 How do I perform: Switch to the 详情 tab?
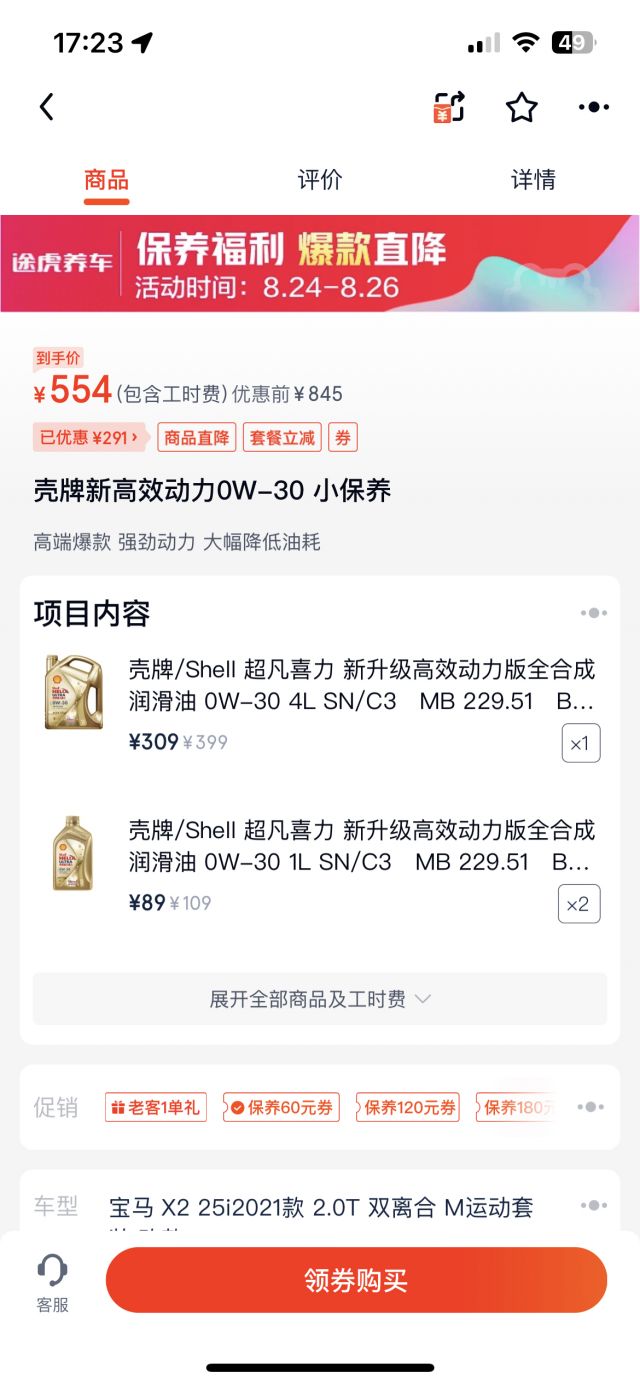tap(533, 180)
